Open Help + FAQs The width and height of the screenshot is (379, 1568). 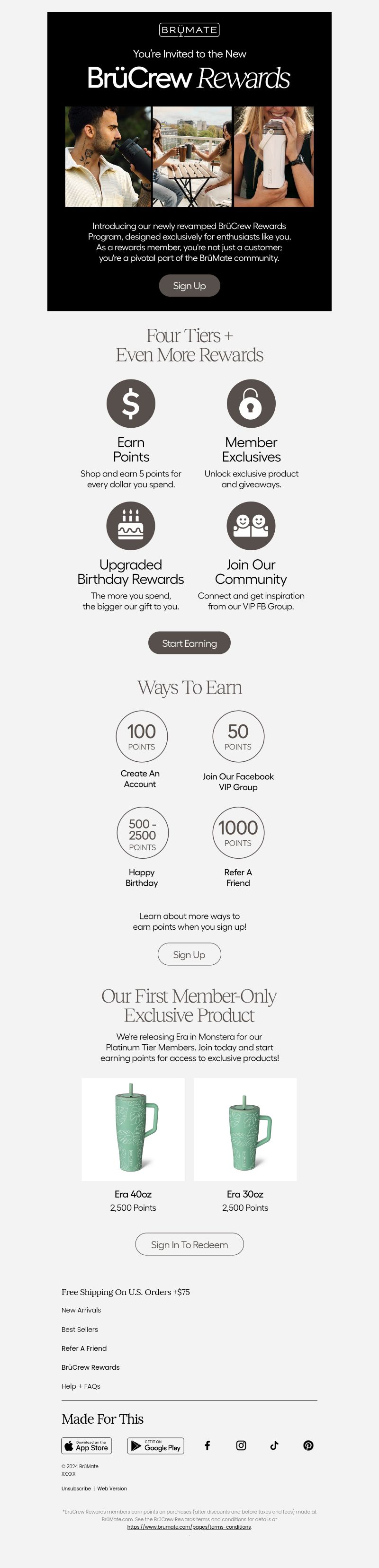click(x=81, y=1386)
